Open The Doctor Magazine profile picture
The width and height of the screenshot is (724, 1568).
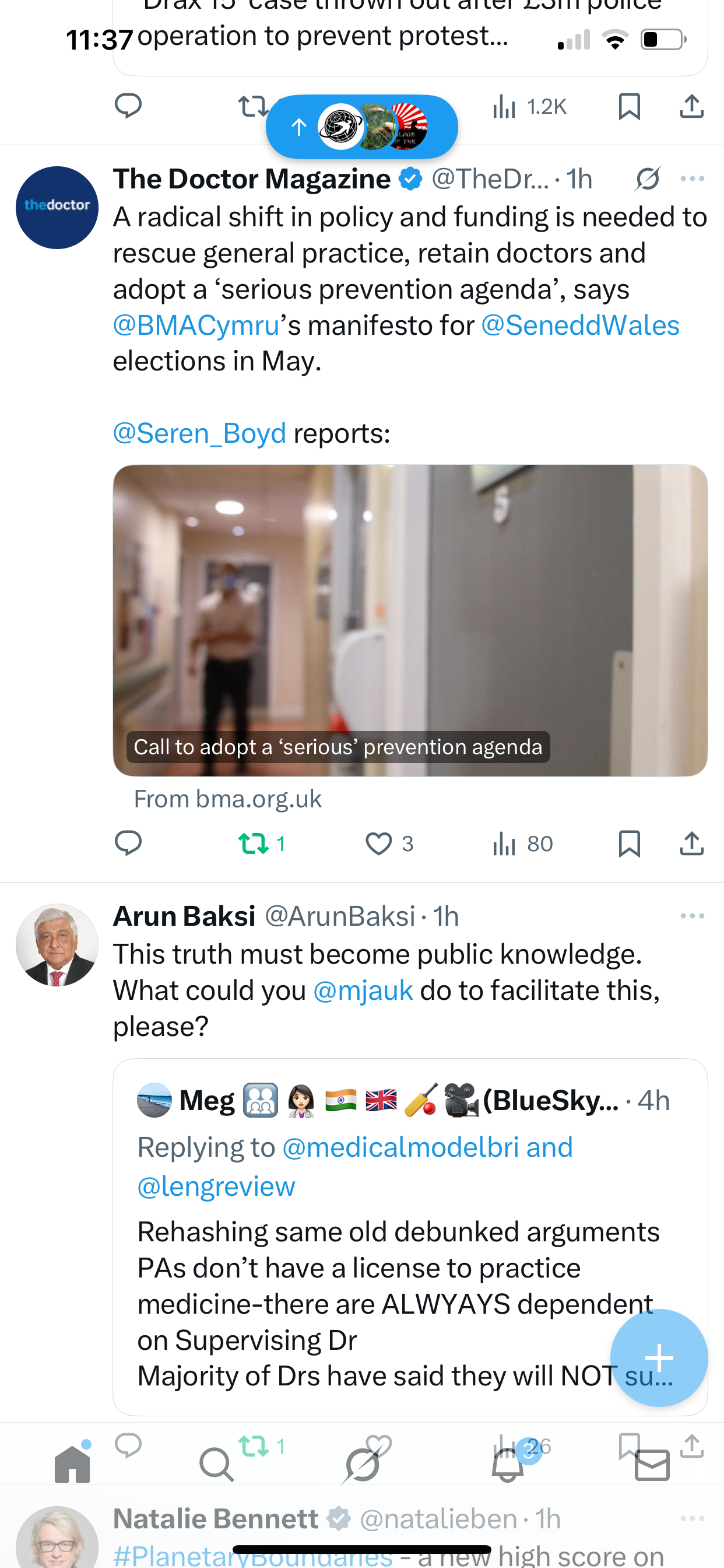click(57, 207)
